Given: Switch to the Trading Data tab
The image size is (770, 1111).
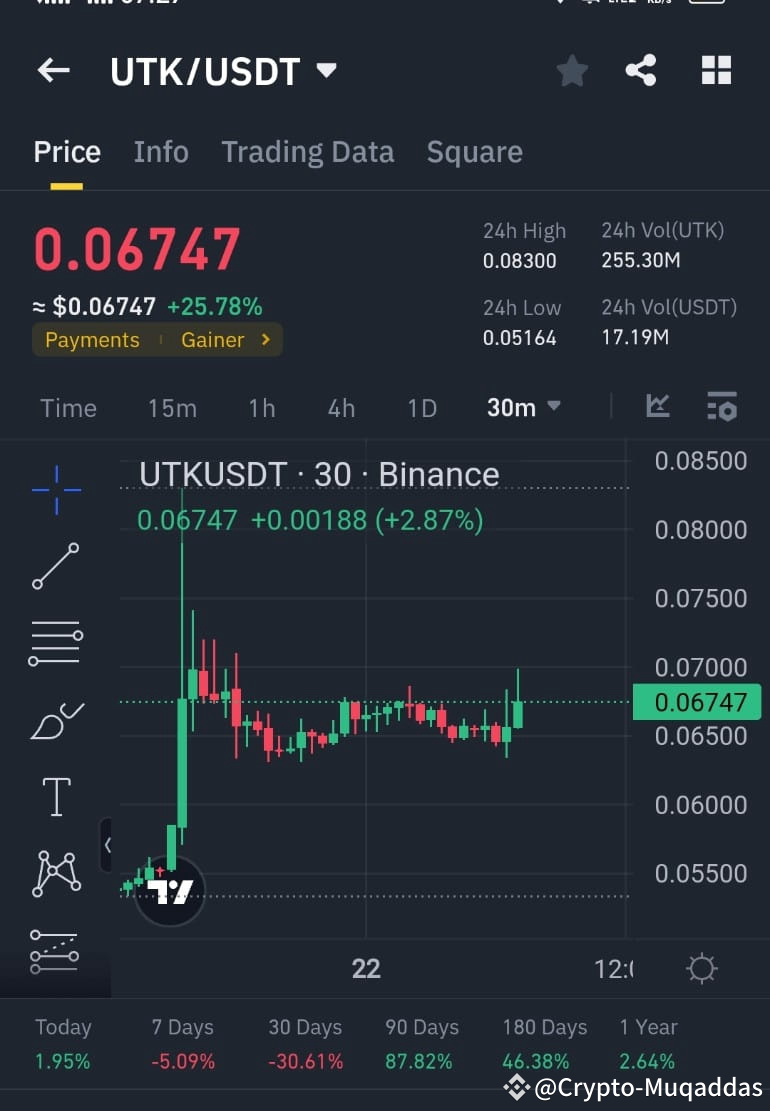Looking at the screenshot, I should click(x=307, y=151).
